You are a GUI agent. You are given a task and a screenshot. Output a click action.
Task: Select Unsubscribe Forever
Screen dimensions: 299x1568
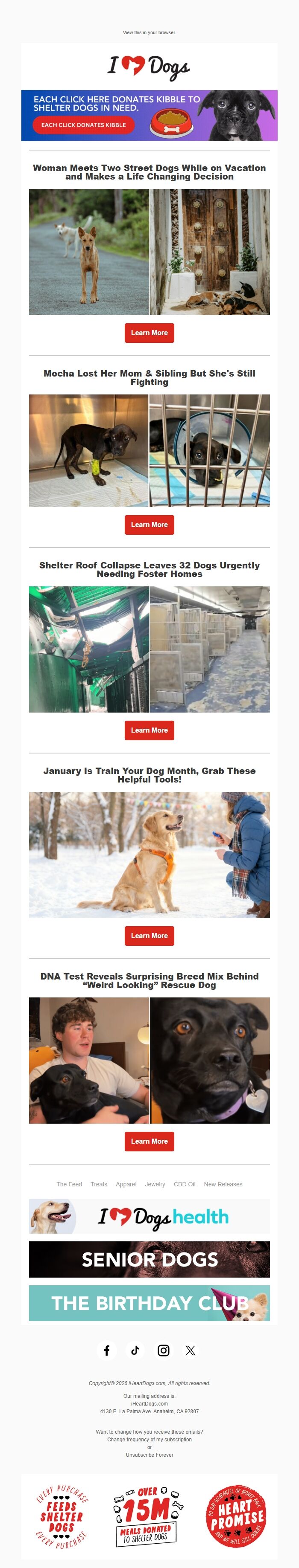[149, 1455]
